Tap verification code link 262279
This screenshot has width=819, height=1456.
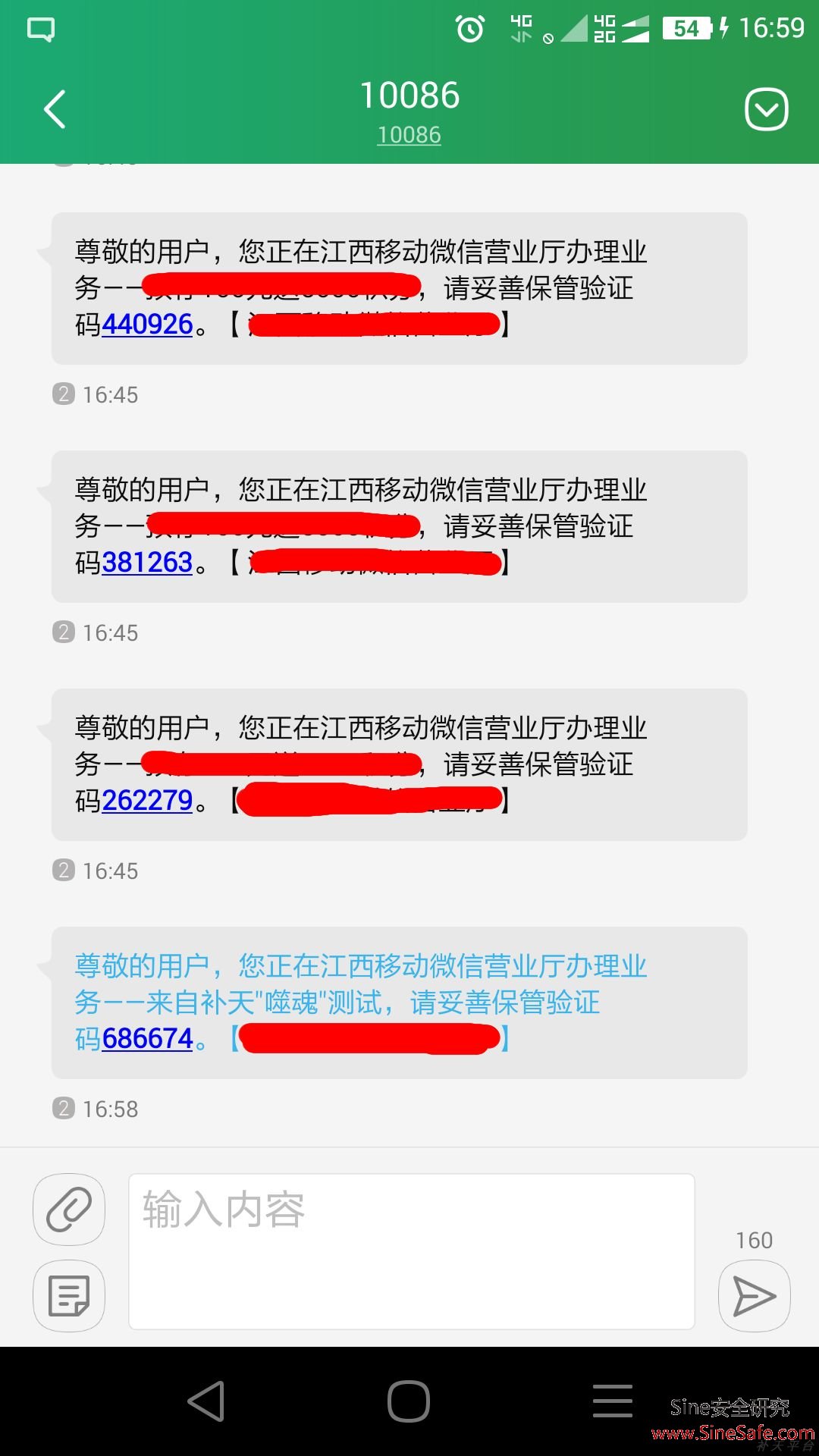click(x=147, y=801)
